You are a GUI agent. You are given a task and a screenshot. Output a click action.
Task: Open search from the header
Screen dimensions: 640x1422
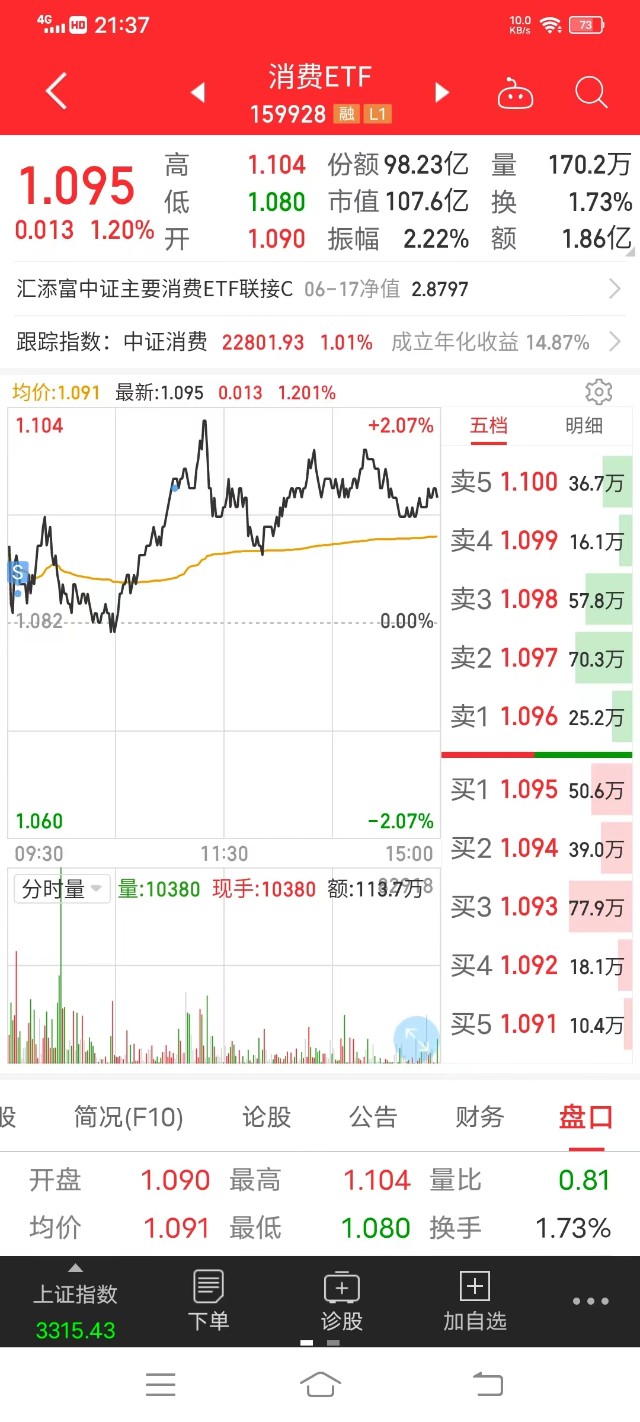(x=592, y=93)
